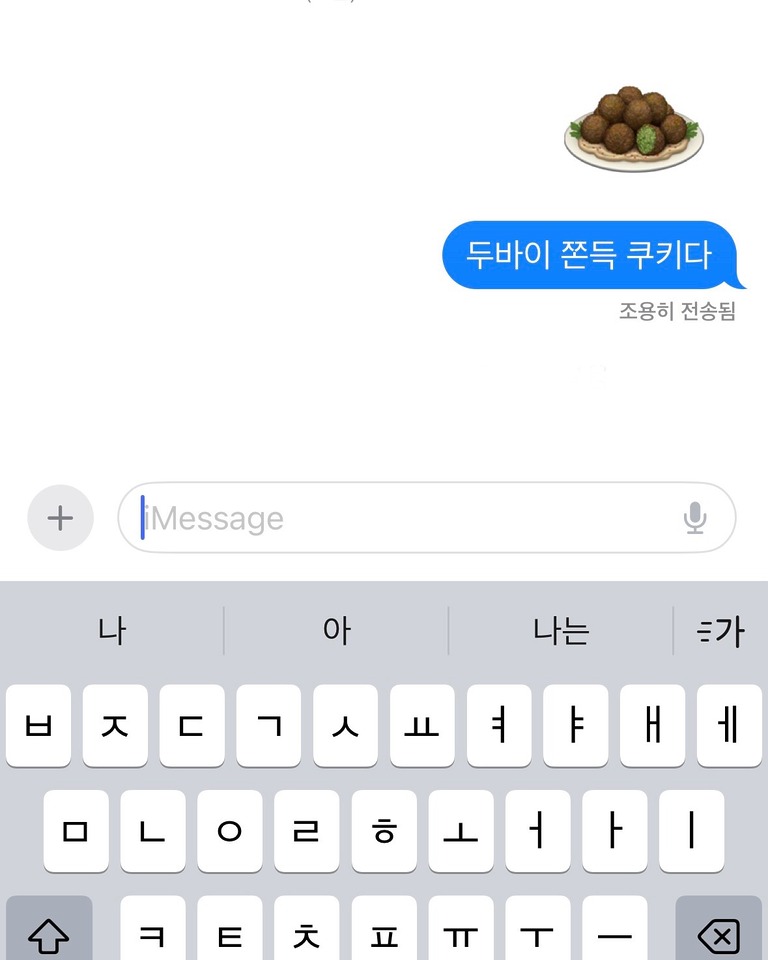The image size is (768, 960).
Task: Tap the falafel emoji sticker message
Action: click(633, 129)
